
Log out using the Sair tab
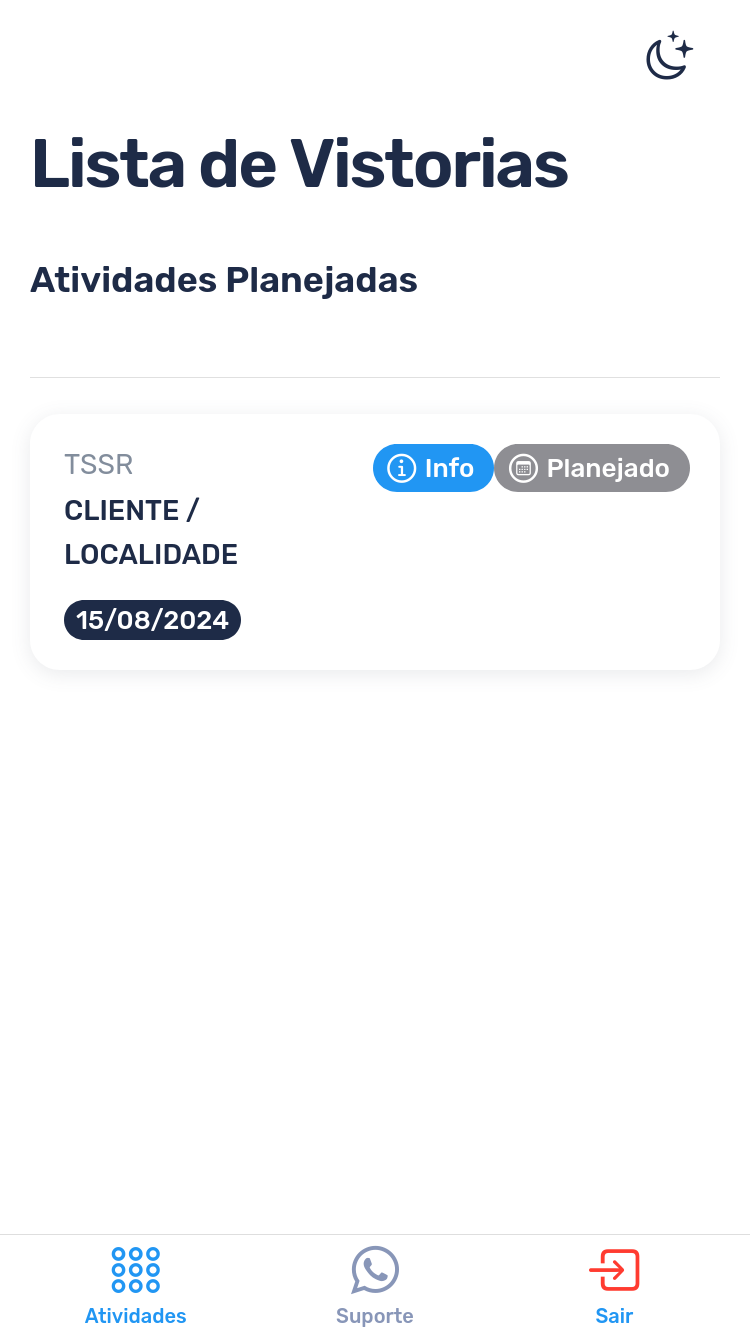614,1286
